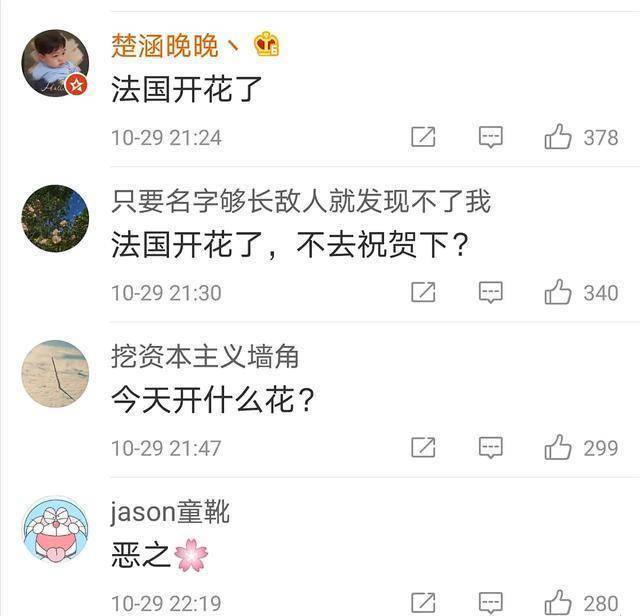Like the comment by 楚涵晚晚
The height and width of the screenshot is (616, 640).
click(558, 137)
